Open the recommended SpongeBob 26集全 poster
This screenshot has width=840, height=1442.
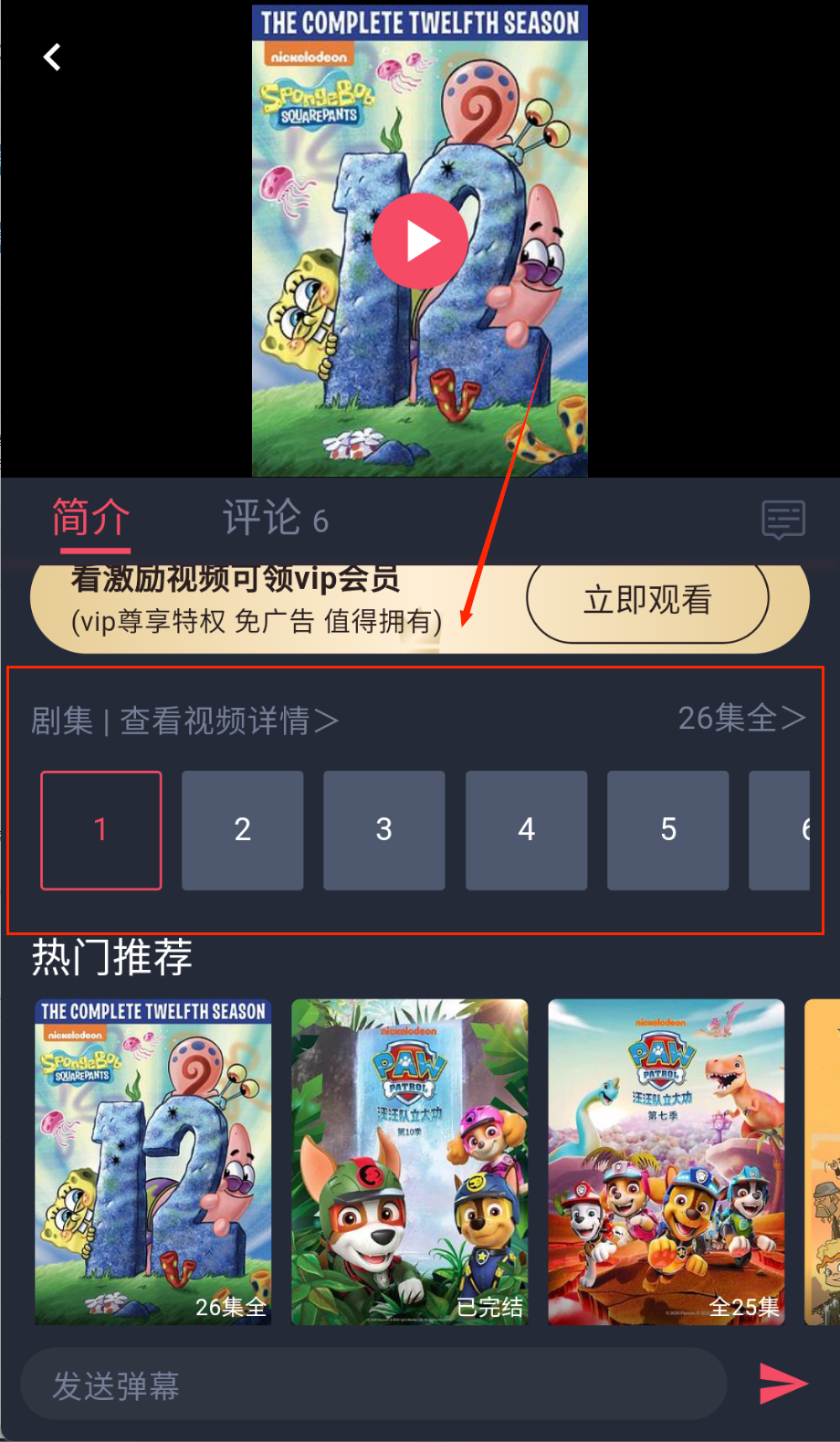153,1162
